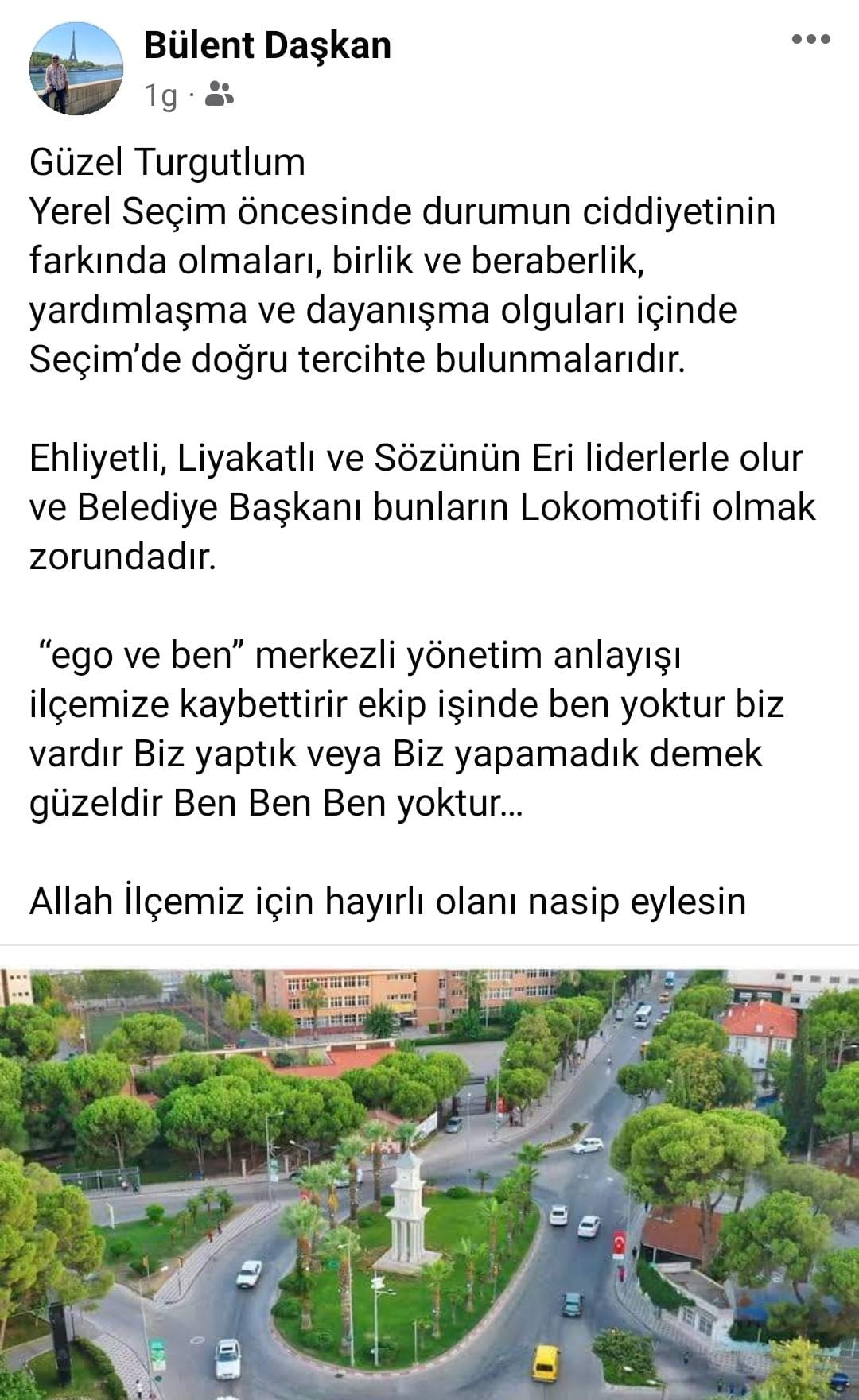Screen dimensions: 859x1400
Task: Tap the Bülent Daşkan author name
Action: pyautogui.click(x=267, y=45)
